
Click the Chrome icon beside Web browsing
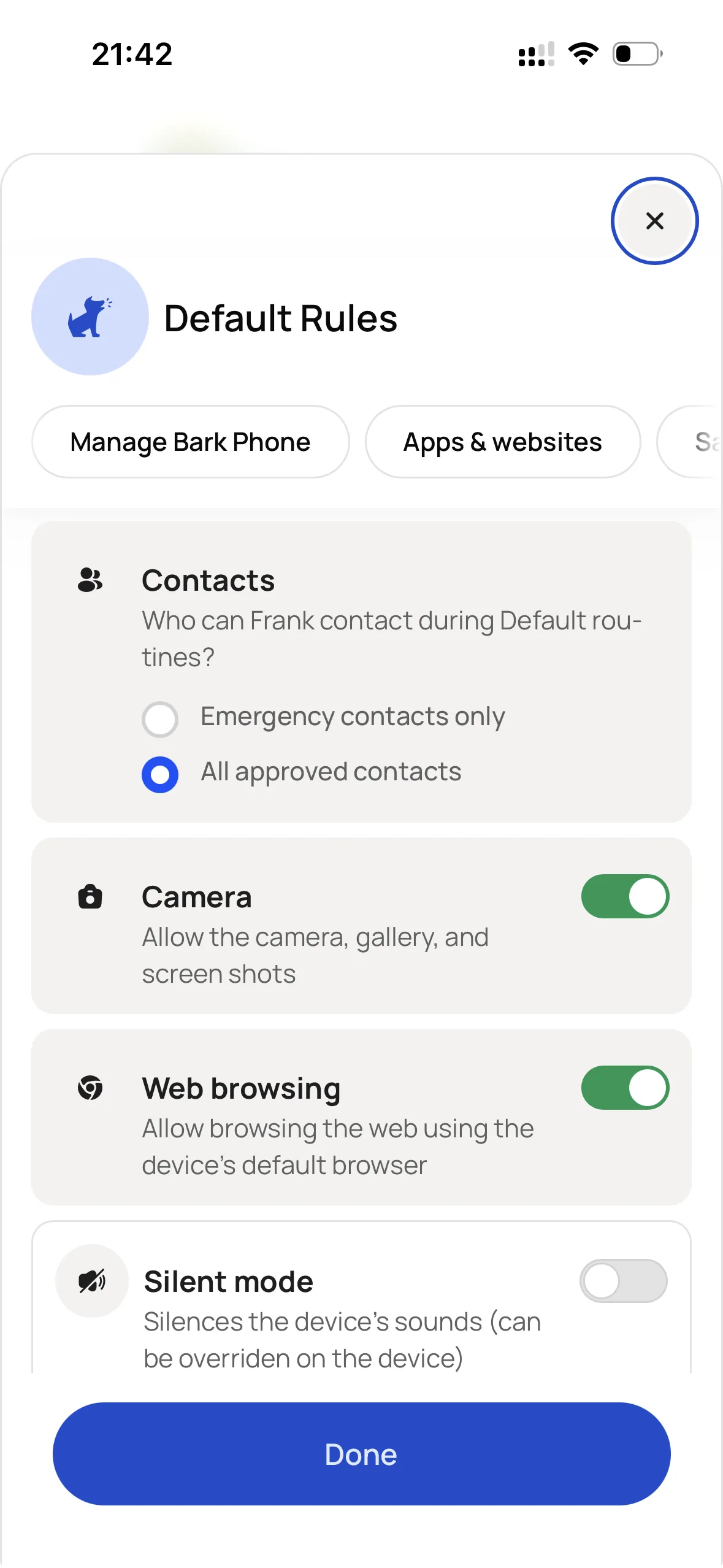pyautogui.click(x=90, y=1086)
